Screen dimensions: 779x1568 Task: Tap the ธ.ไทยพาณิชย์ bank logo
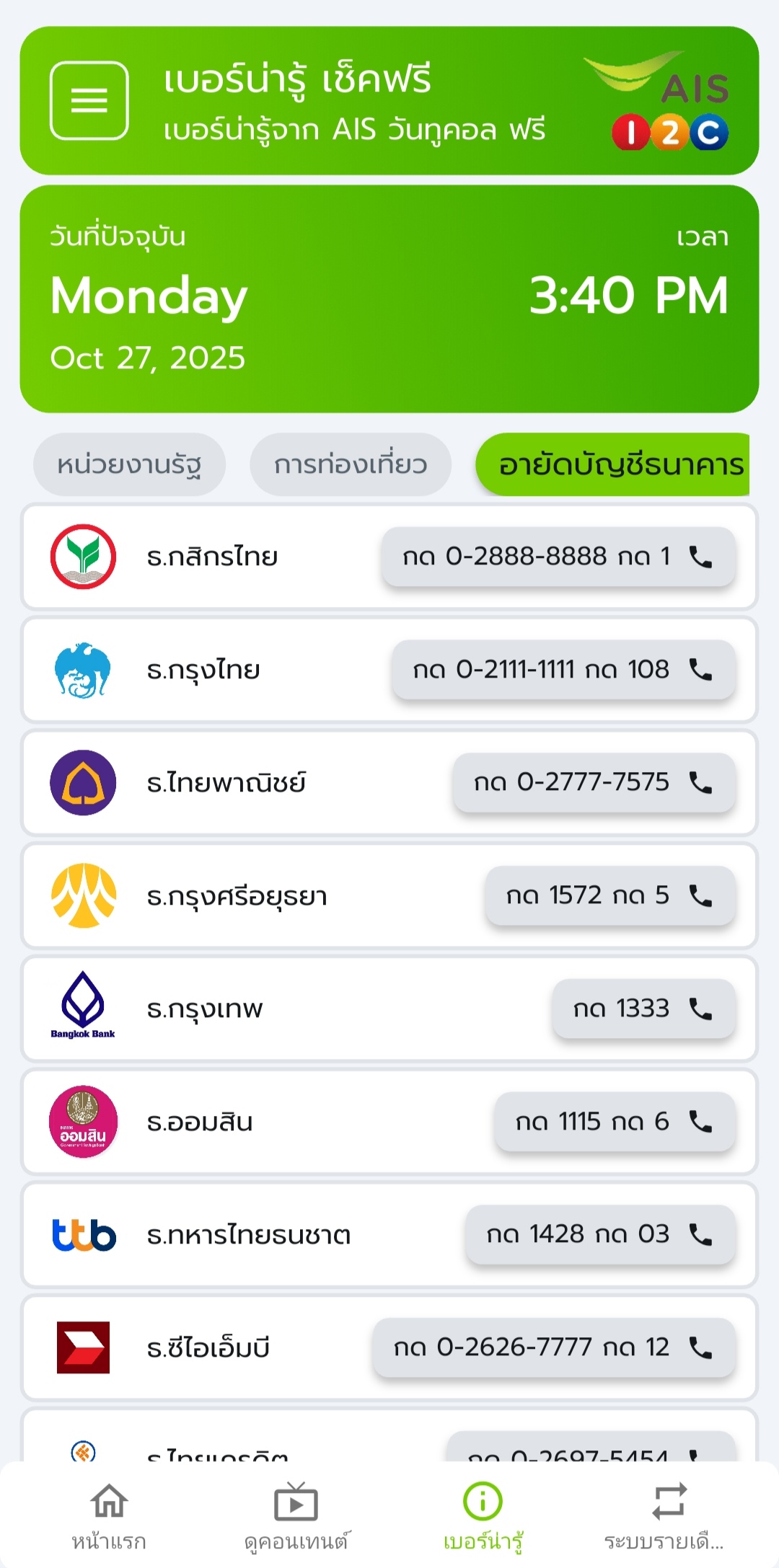tap(83, 781)
